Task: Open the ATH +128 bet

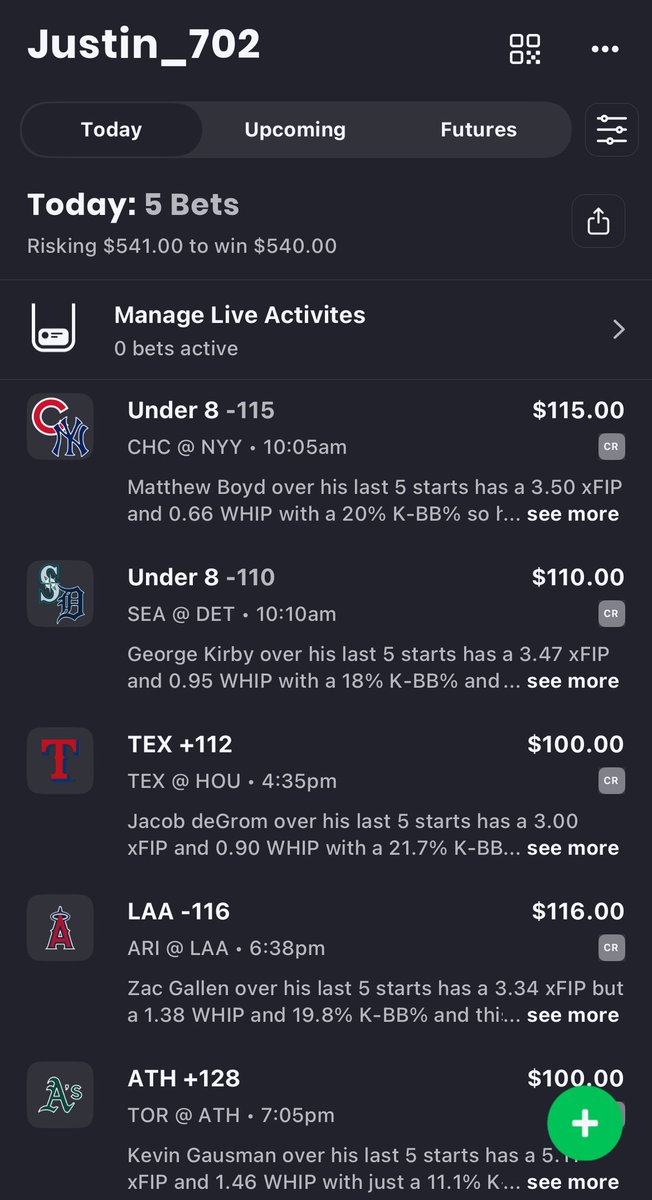Action: (x=300, y=1095)
